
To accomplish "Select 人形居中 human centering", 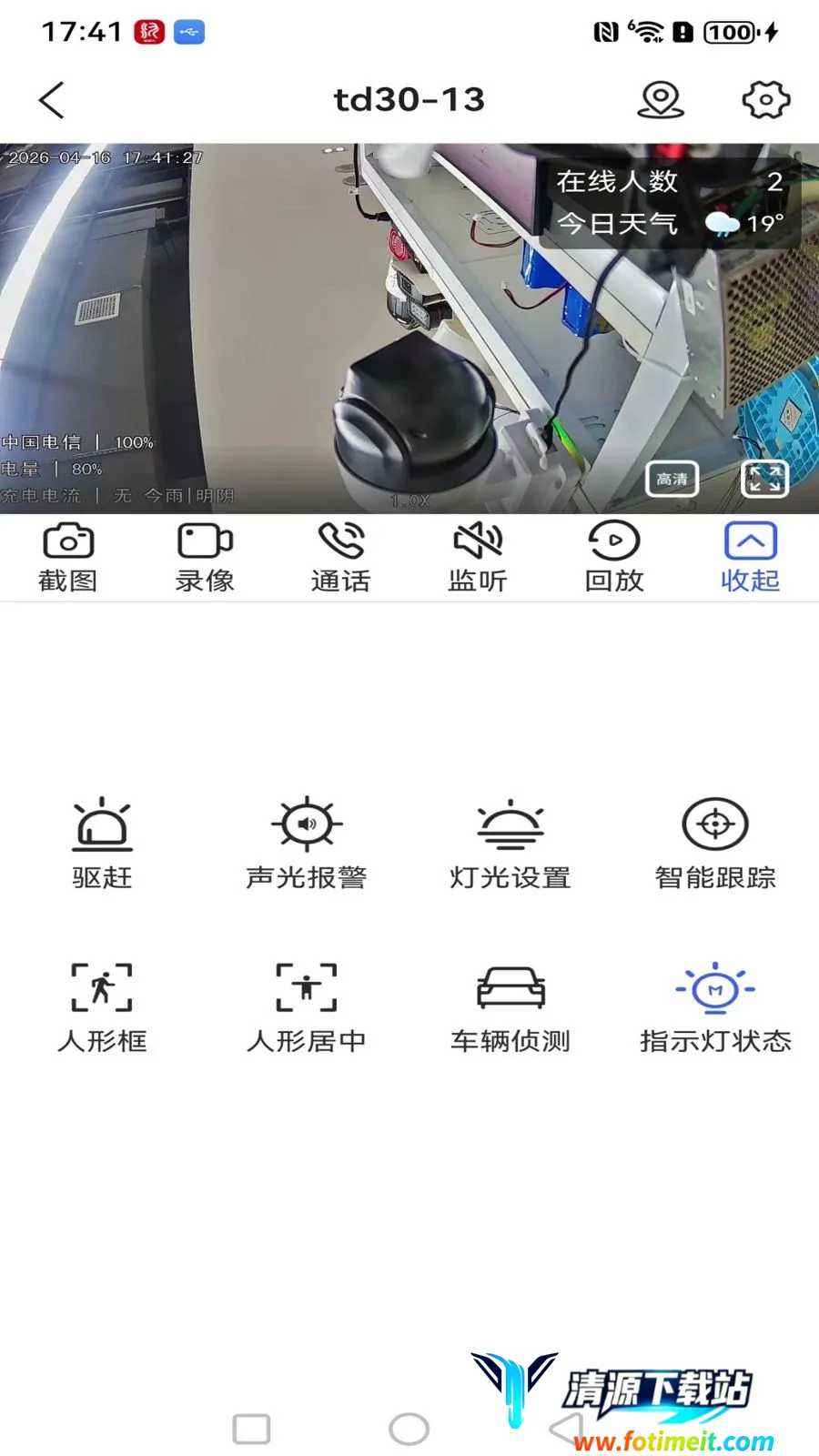I will 307,1008.
